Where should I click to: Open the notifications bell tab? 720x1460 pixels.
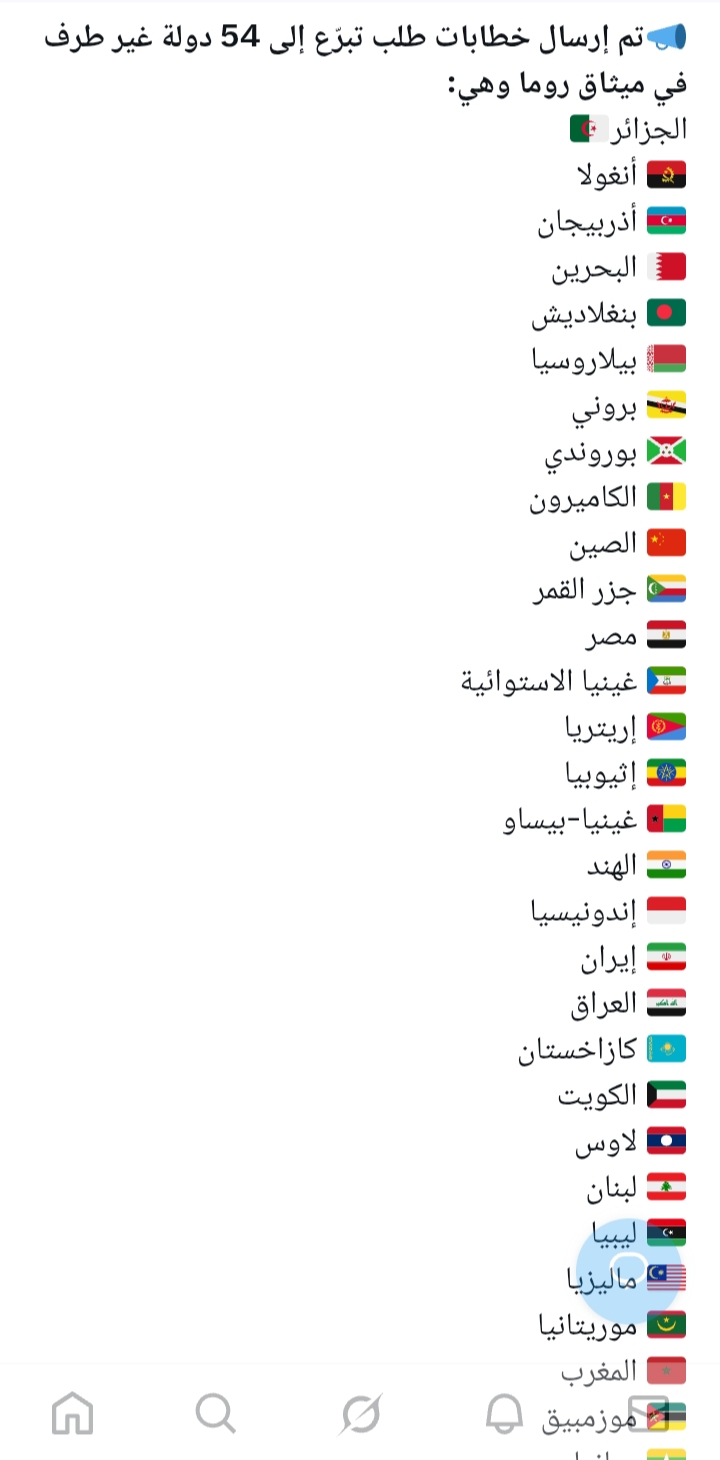(x=504, y=1414)
